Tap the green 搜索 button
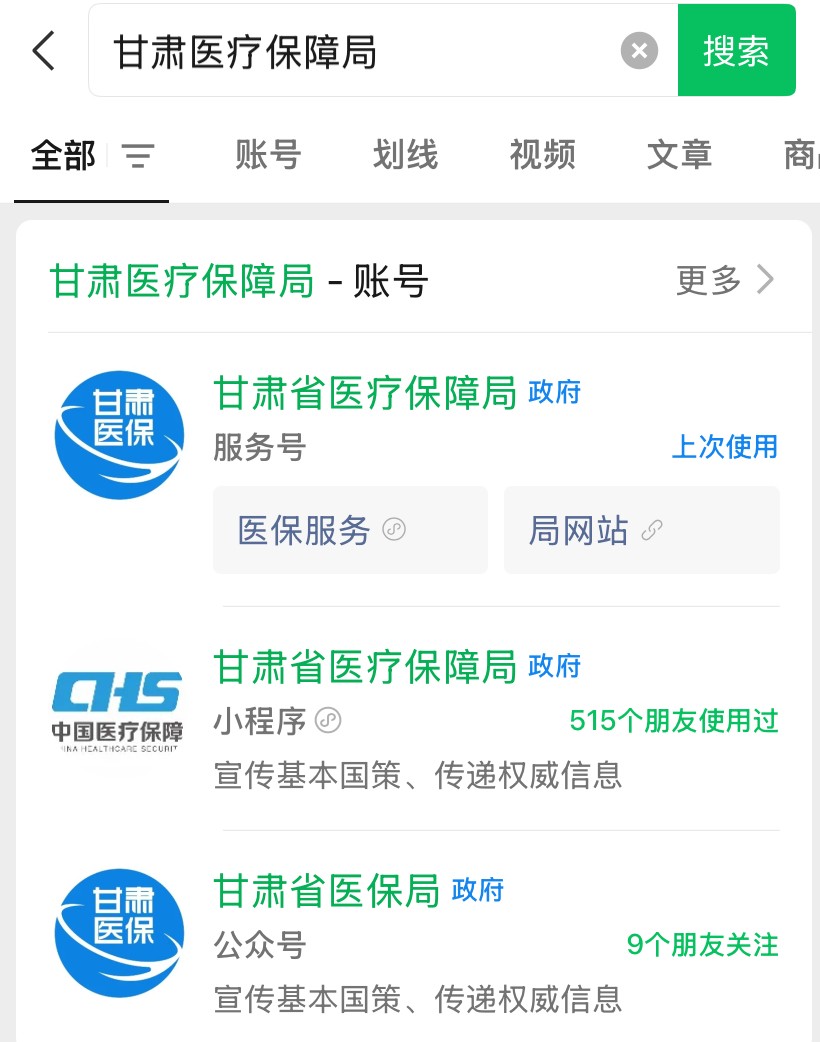This screenshot has width=820, height=1042. (736, 51)
